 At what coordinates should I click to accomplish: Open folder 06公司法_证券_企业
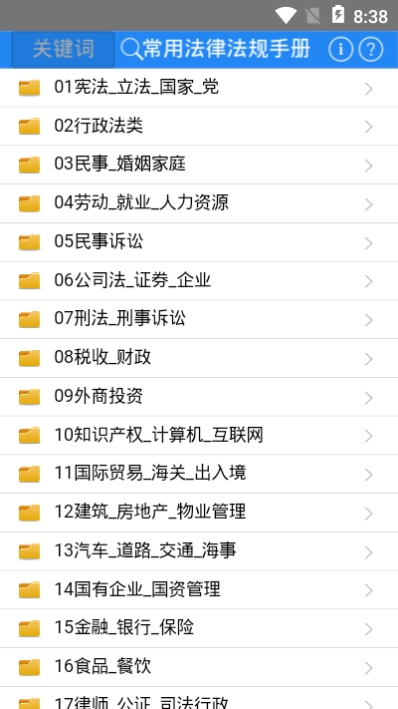pos(199,281)
